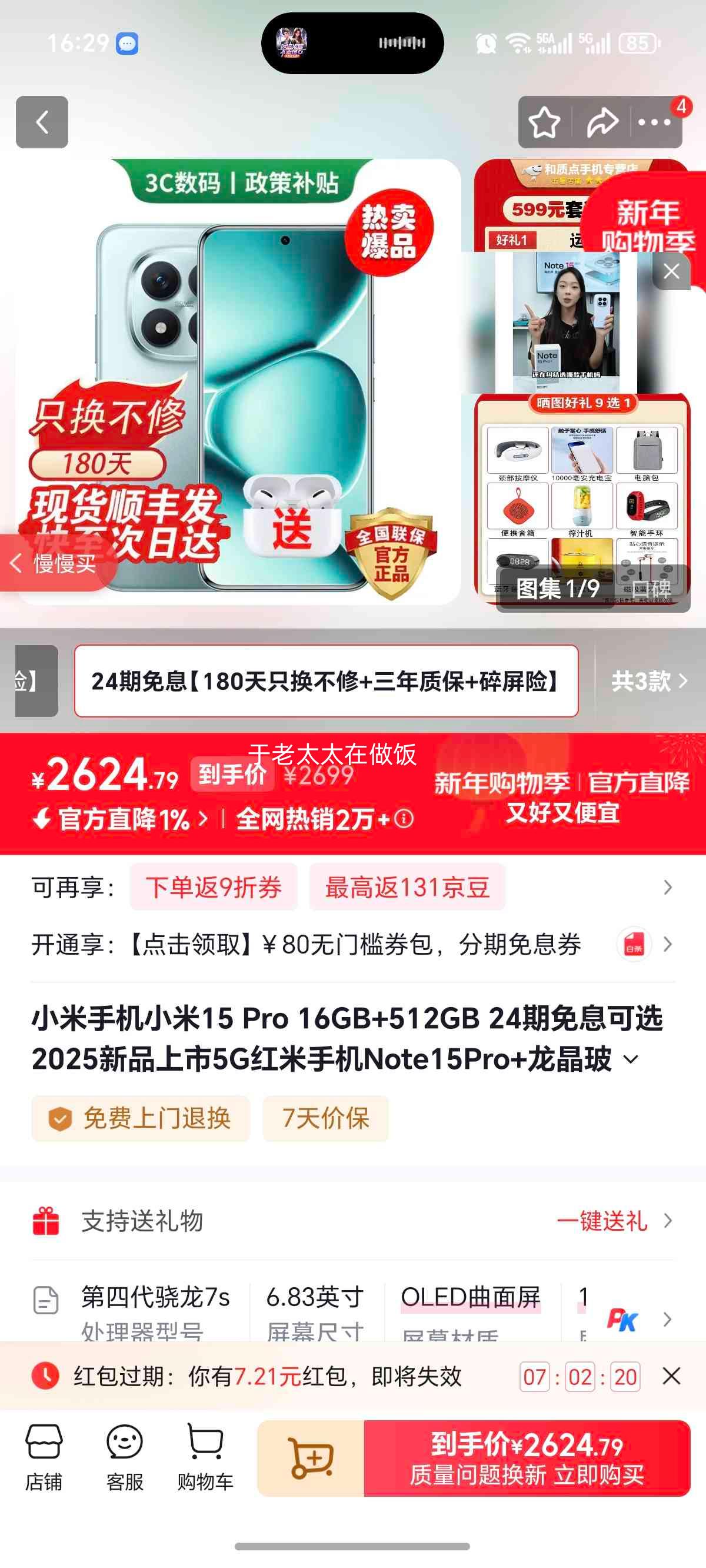Close the floating product video
706x1568 pixels.
point(671,271)
